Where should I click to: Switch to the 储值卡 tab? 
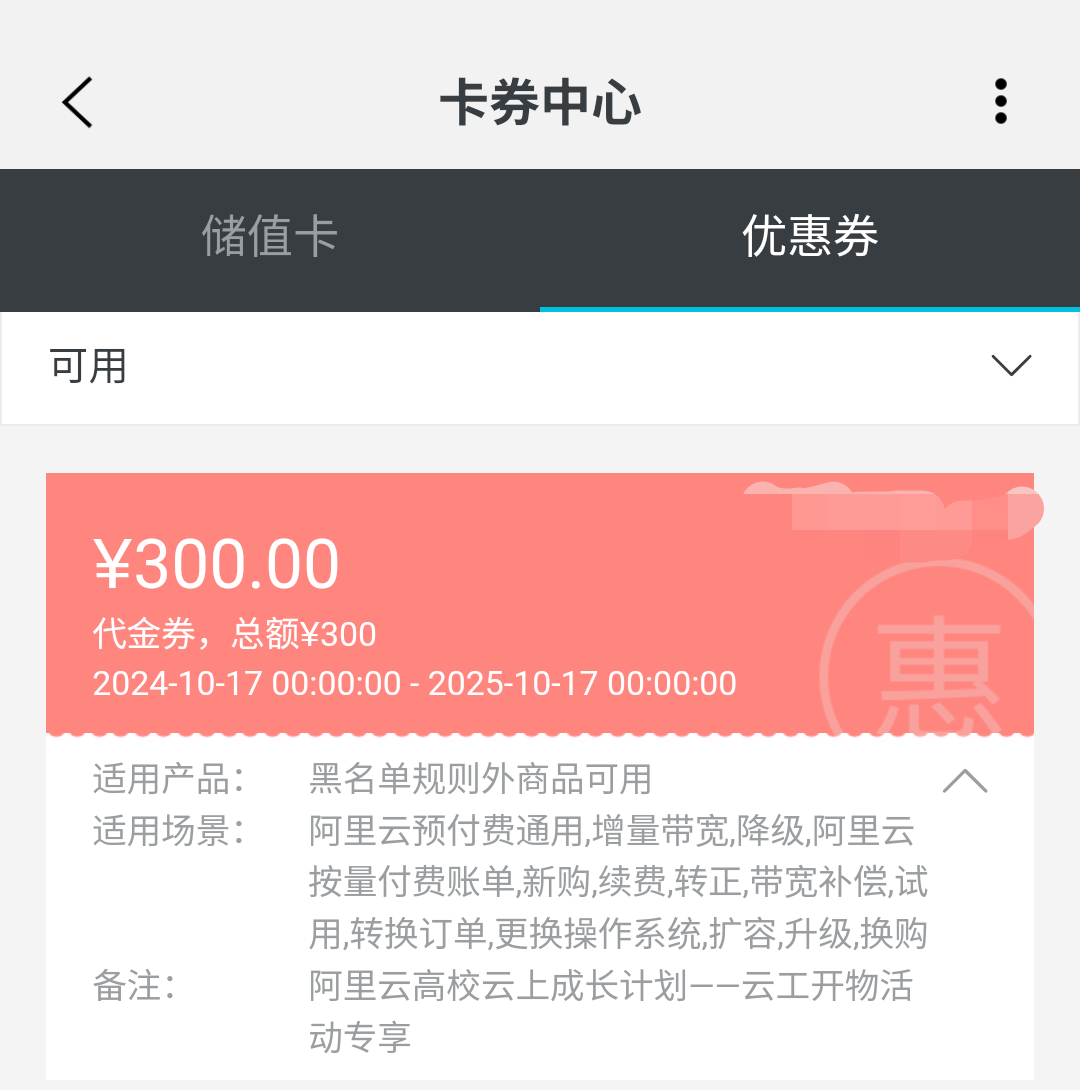270,238
